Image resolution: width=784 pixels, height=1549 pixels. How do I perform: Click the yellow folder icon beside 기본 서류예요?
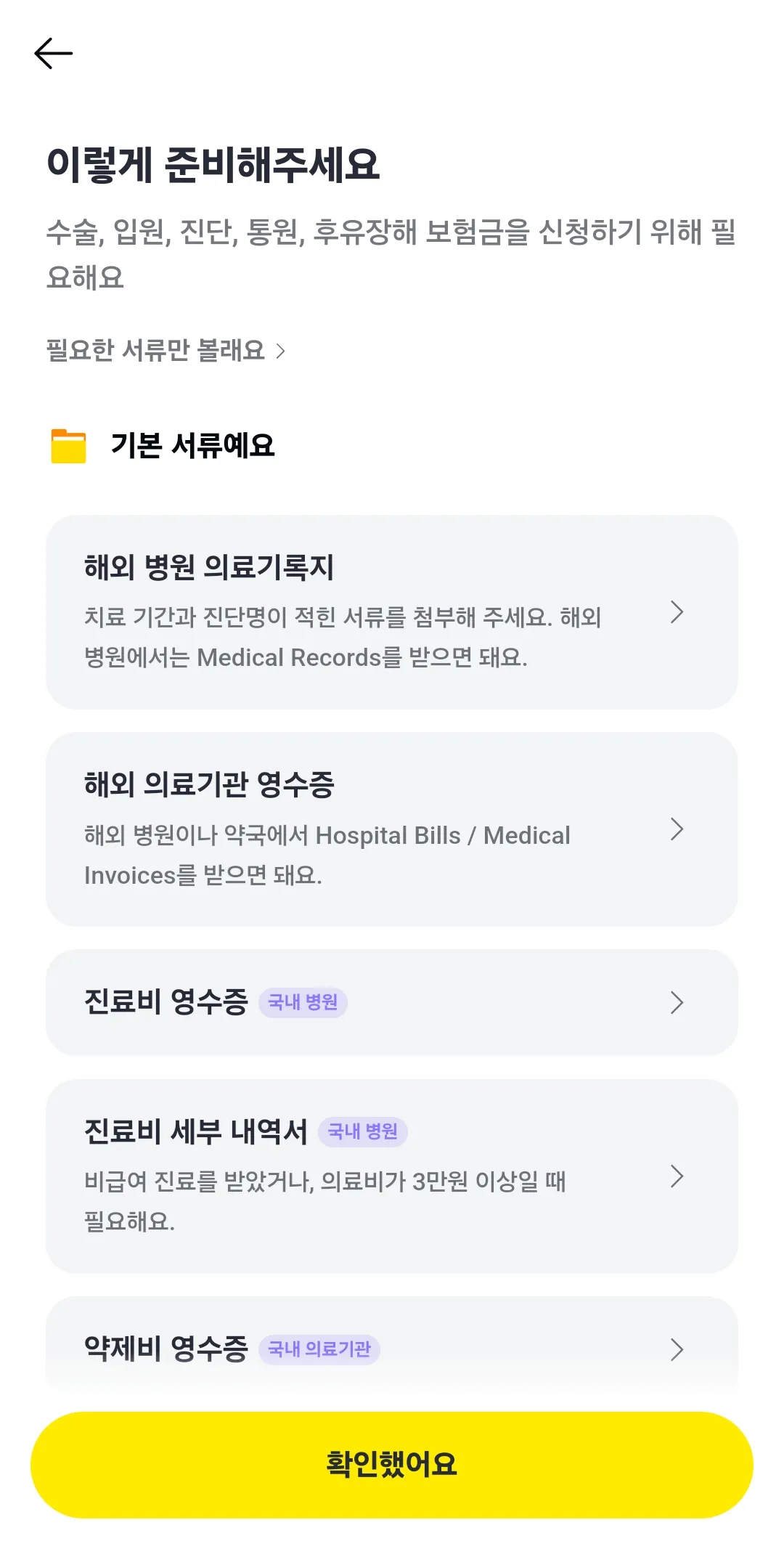click(x=68, y=447)
